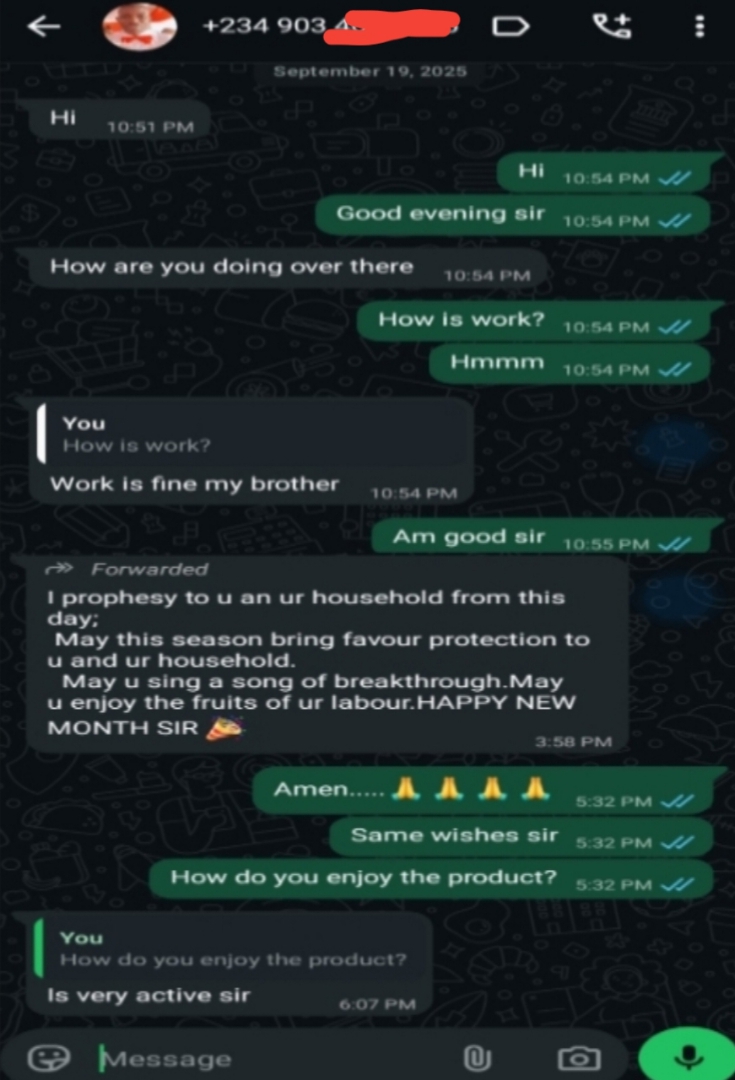Viewport: 735px width, 1080px height.
Task: Focus the Message input field
Action: [270, 1058]
